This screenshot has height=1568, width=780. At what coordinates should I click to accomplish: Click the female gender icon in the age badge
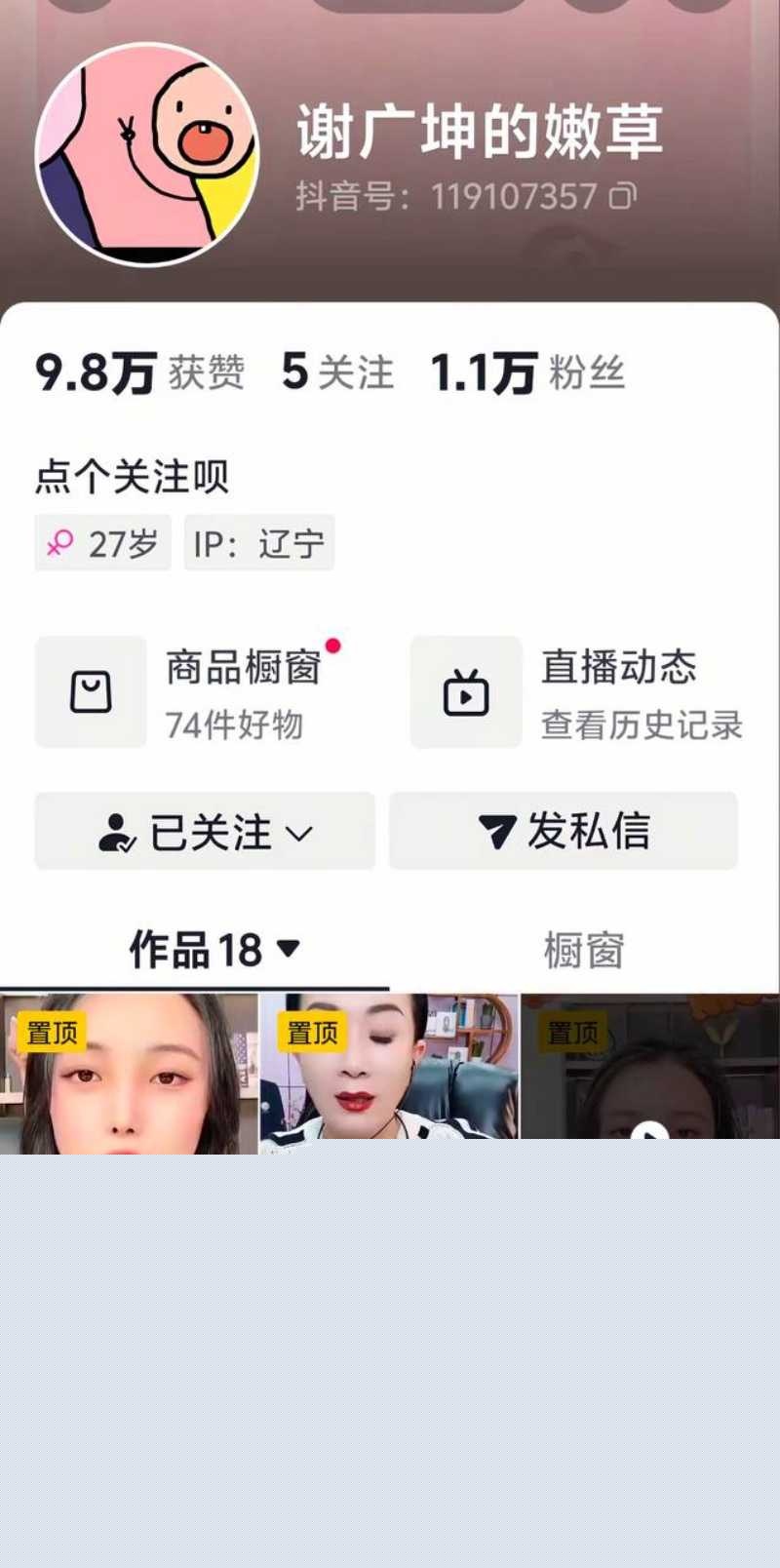click(x=60, y=542)
